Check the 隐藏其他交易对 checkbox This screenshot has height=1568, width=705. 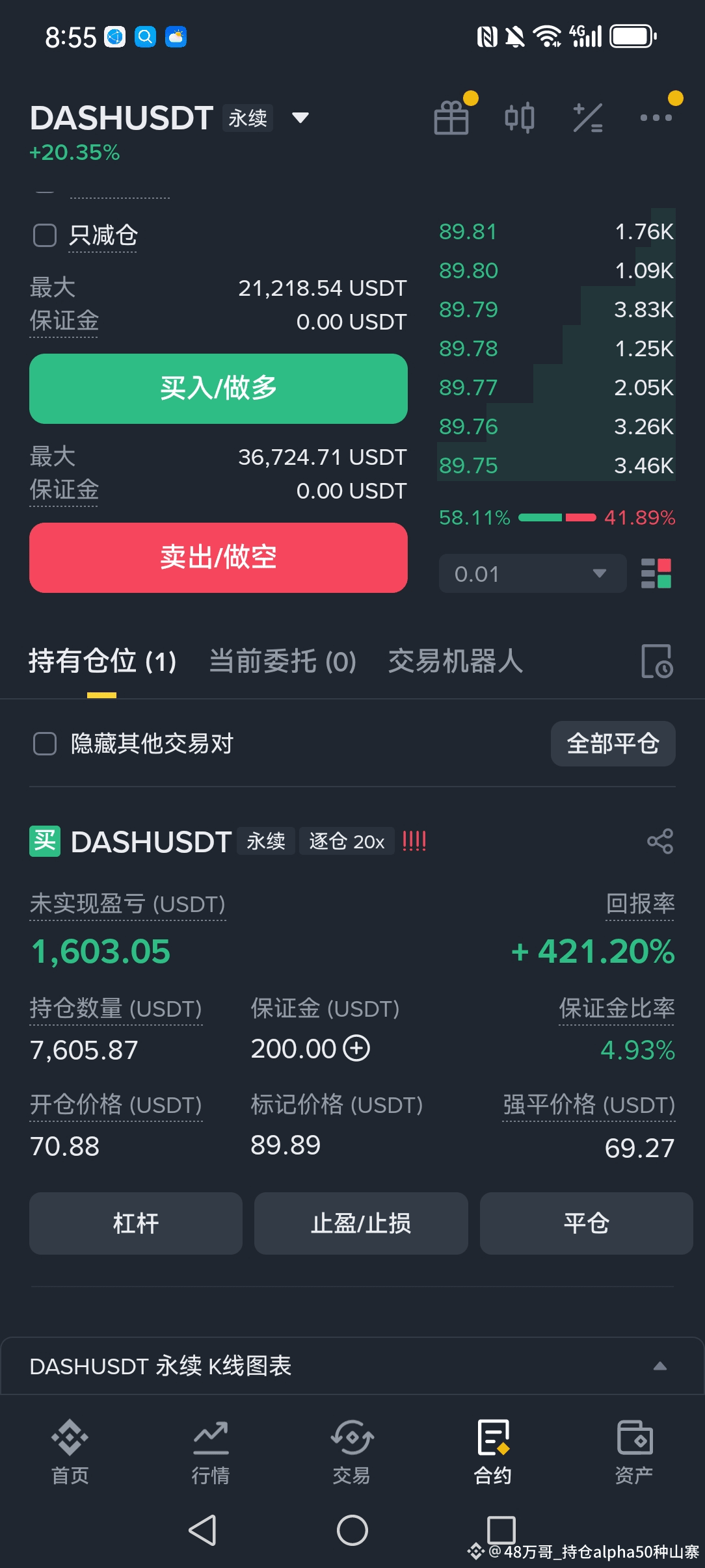tap(45, 744)
